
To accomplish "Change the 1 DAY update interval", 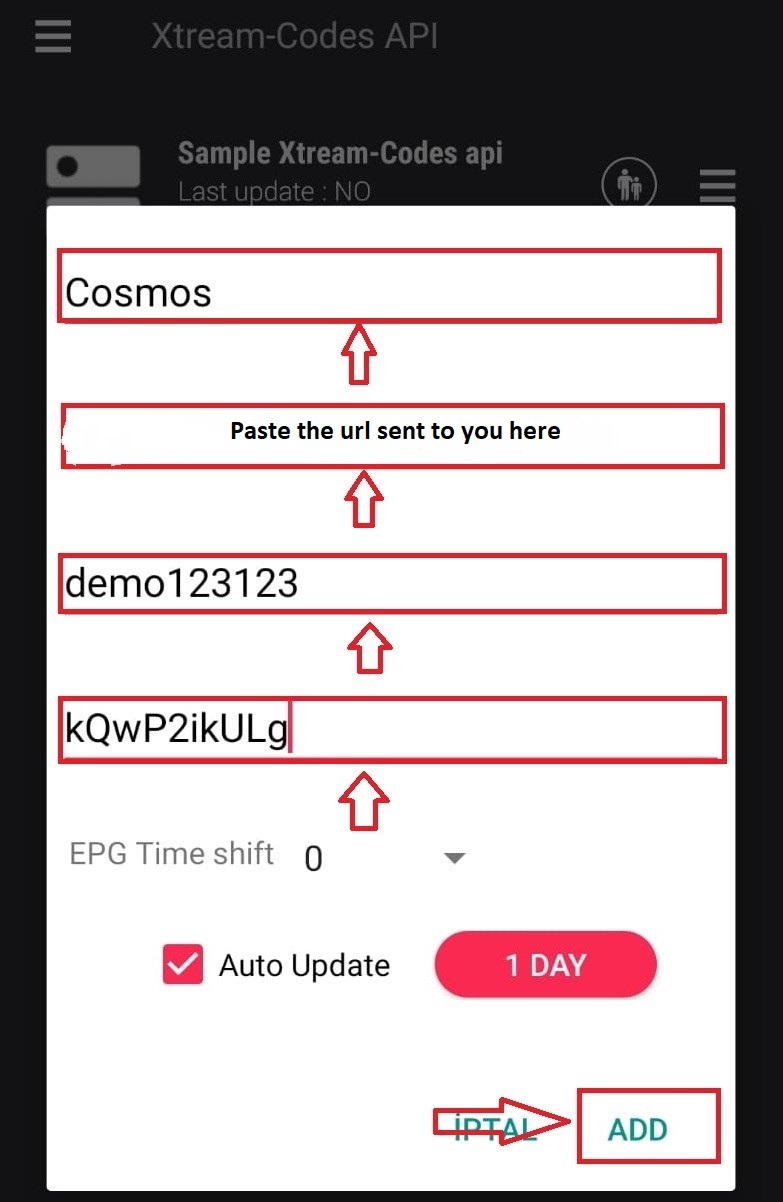I will pos(545,966).
